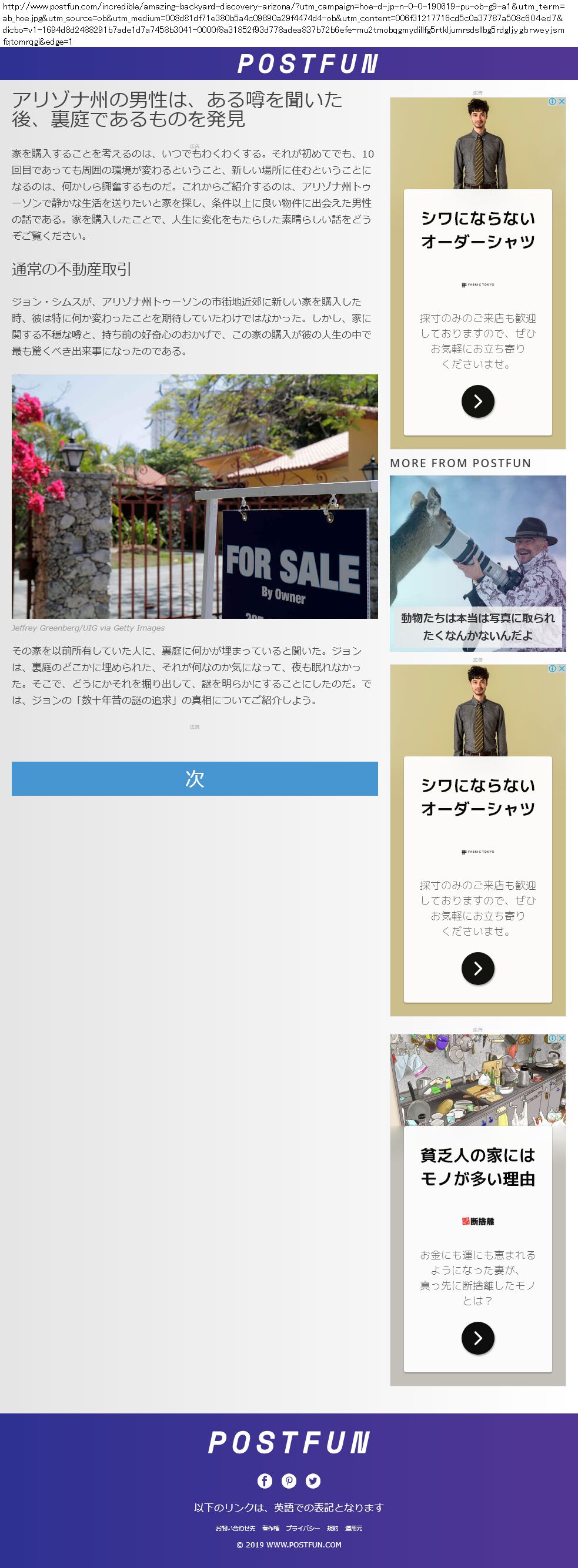Open Postfun's Facebook page

click(265, 1480)
